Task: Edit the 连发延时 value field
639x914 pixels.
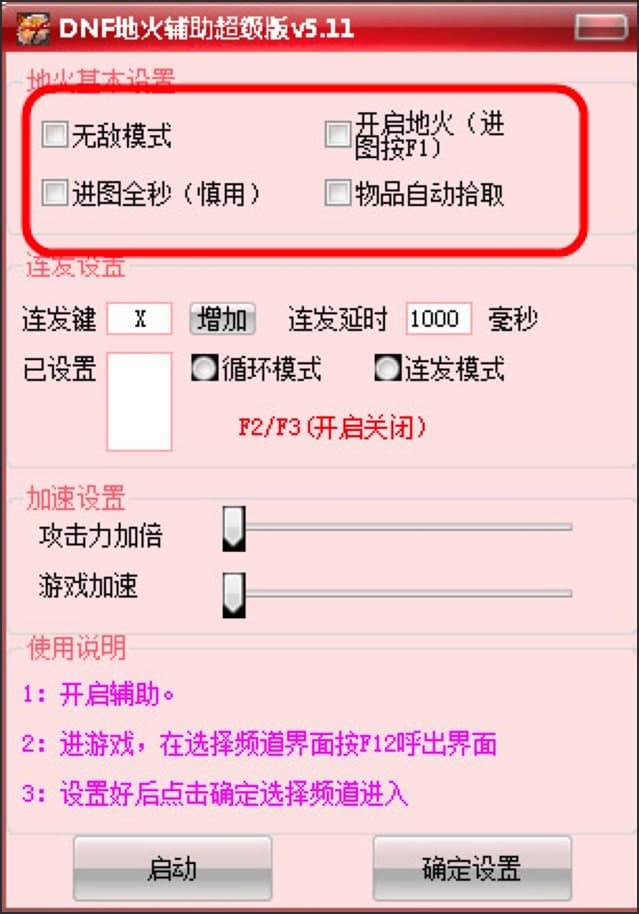Action: point(438,319)
